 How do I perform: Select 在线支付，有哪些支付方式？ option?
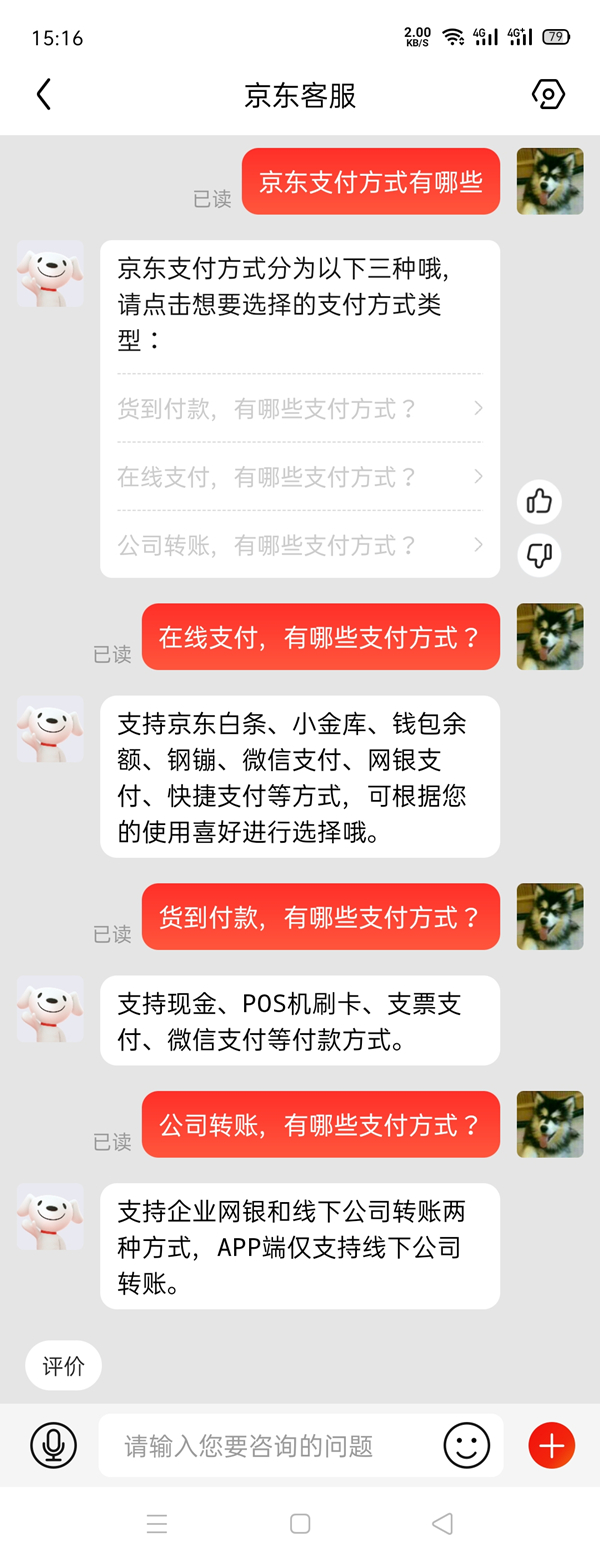[x=300, y=477]
